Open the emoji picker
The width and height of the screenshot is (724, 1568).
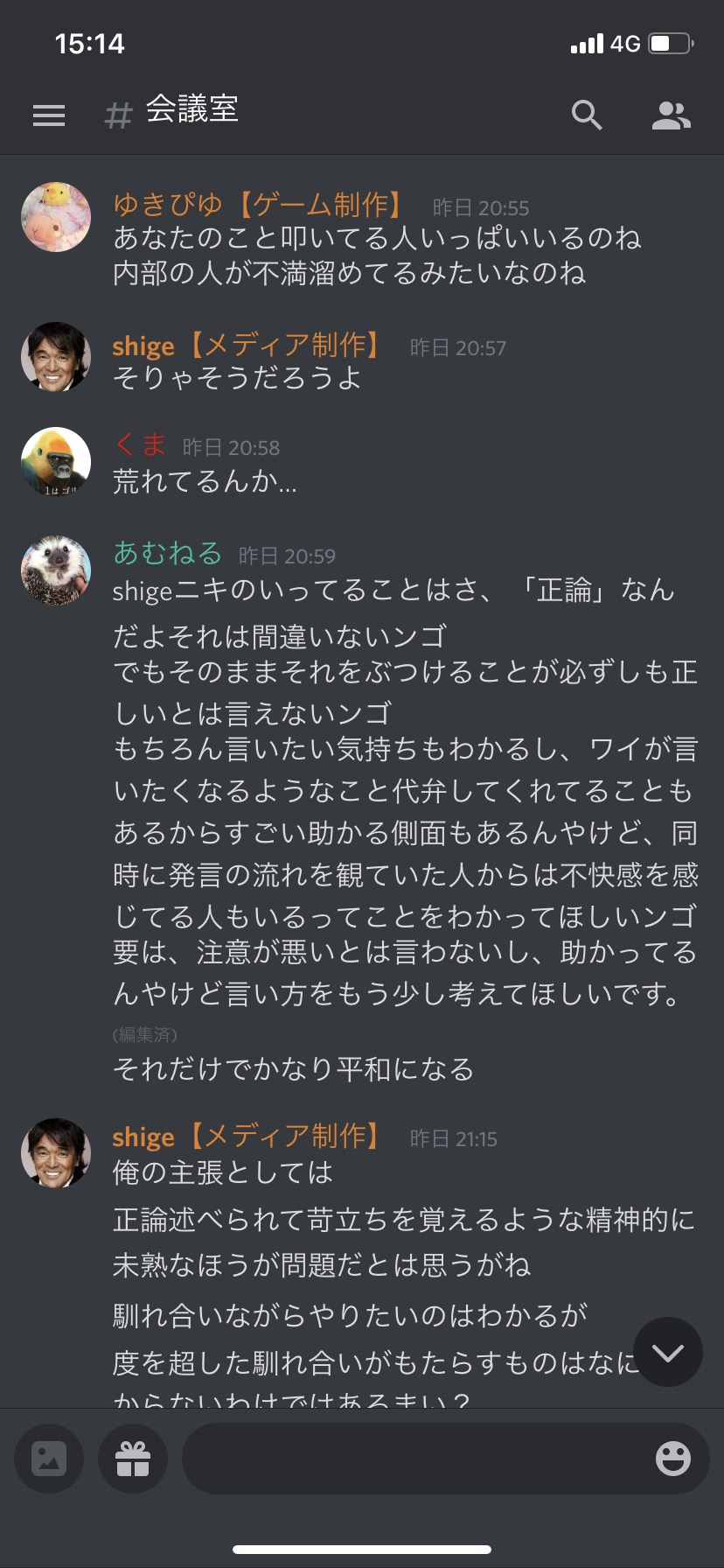673,1458
